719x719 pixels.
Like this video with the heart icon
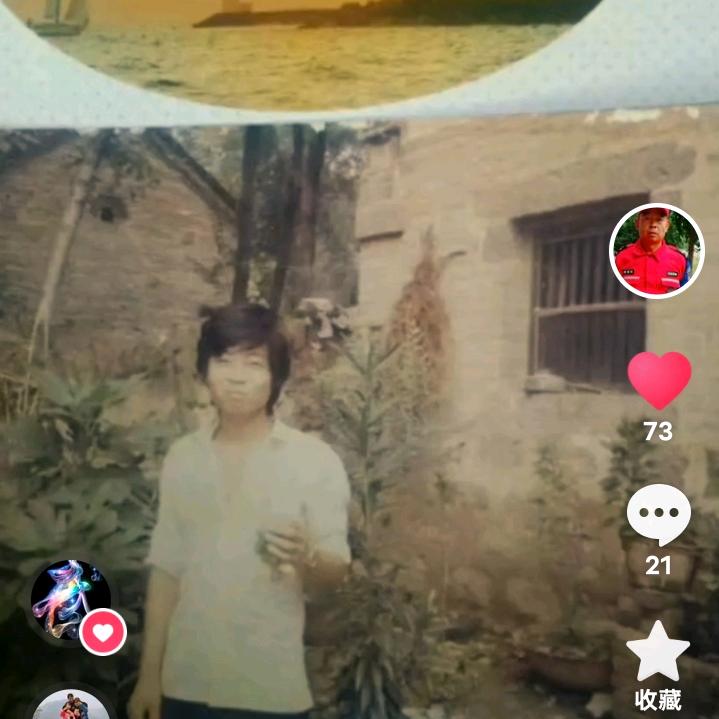659,380
